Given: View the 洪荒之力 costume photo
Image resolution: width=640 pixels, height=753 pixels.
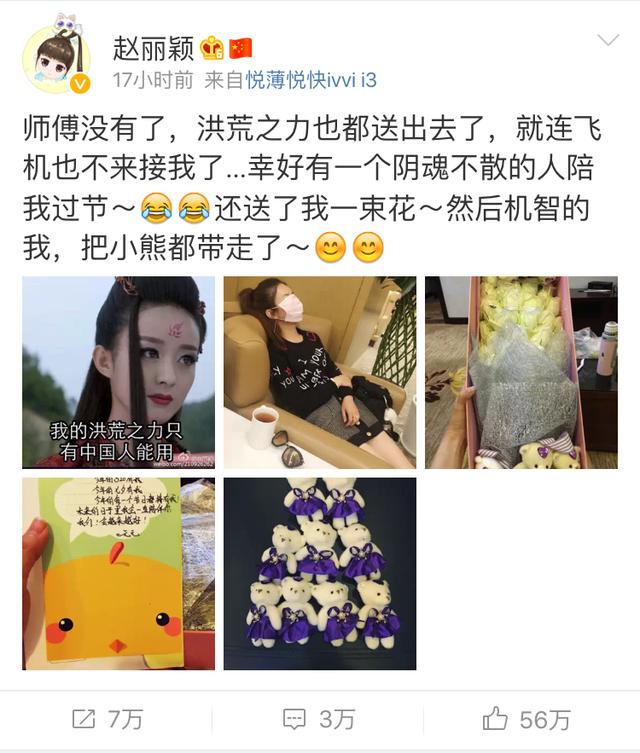Looking at the screenshot, I should [x=118, y=372].
